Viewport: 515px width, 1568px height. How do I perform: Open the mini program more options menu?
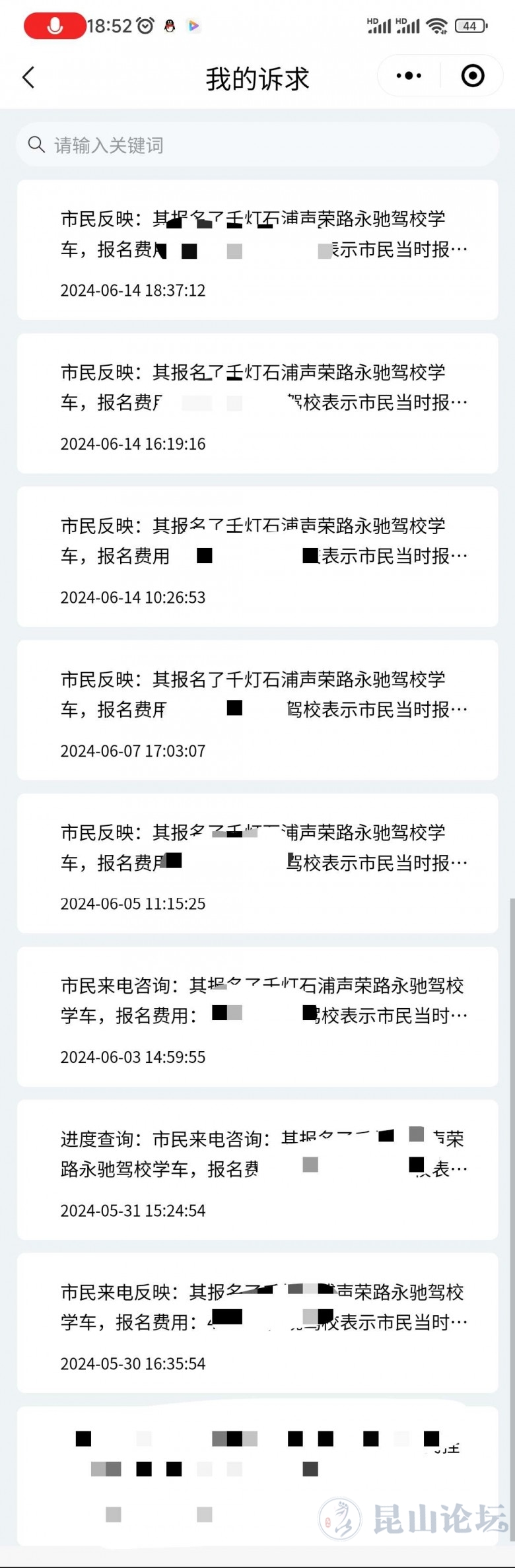point(409,76)
